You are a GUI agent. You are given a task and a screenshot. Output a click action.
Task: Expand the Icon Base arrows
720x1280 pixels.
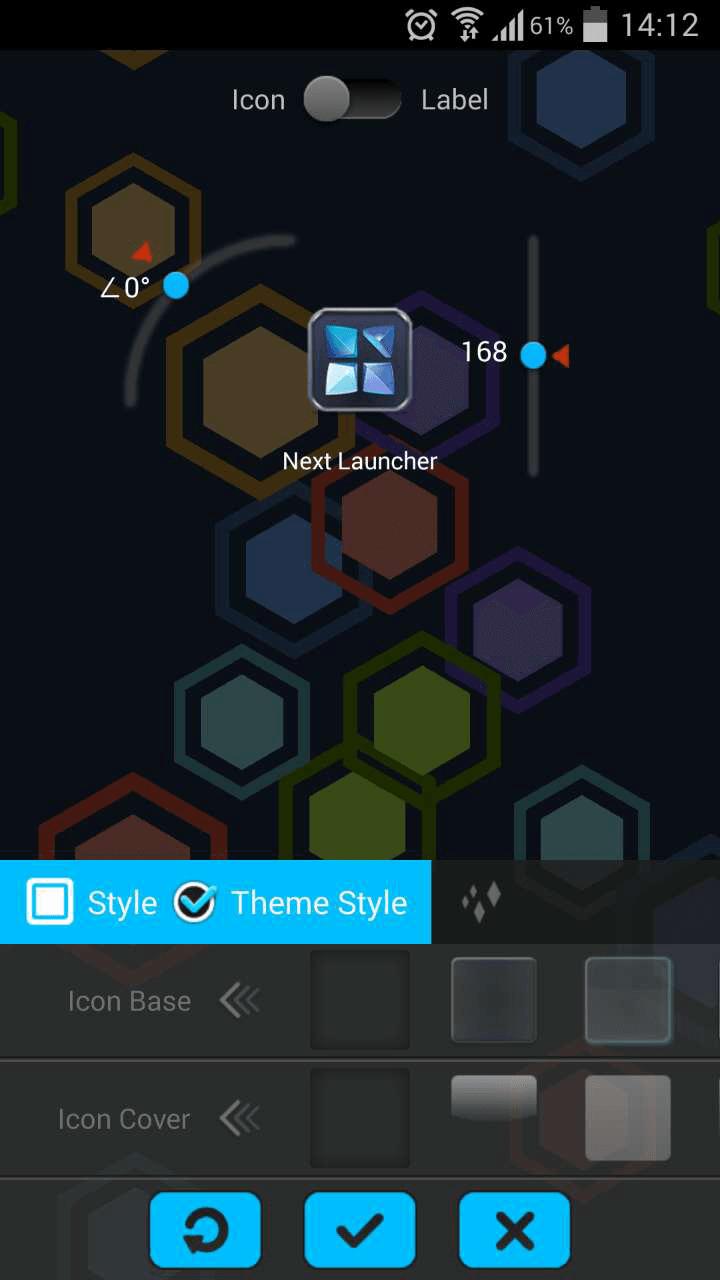[240, 1001]
